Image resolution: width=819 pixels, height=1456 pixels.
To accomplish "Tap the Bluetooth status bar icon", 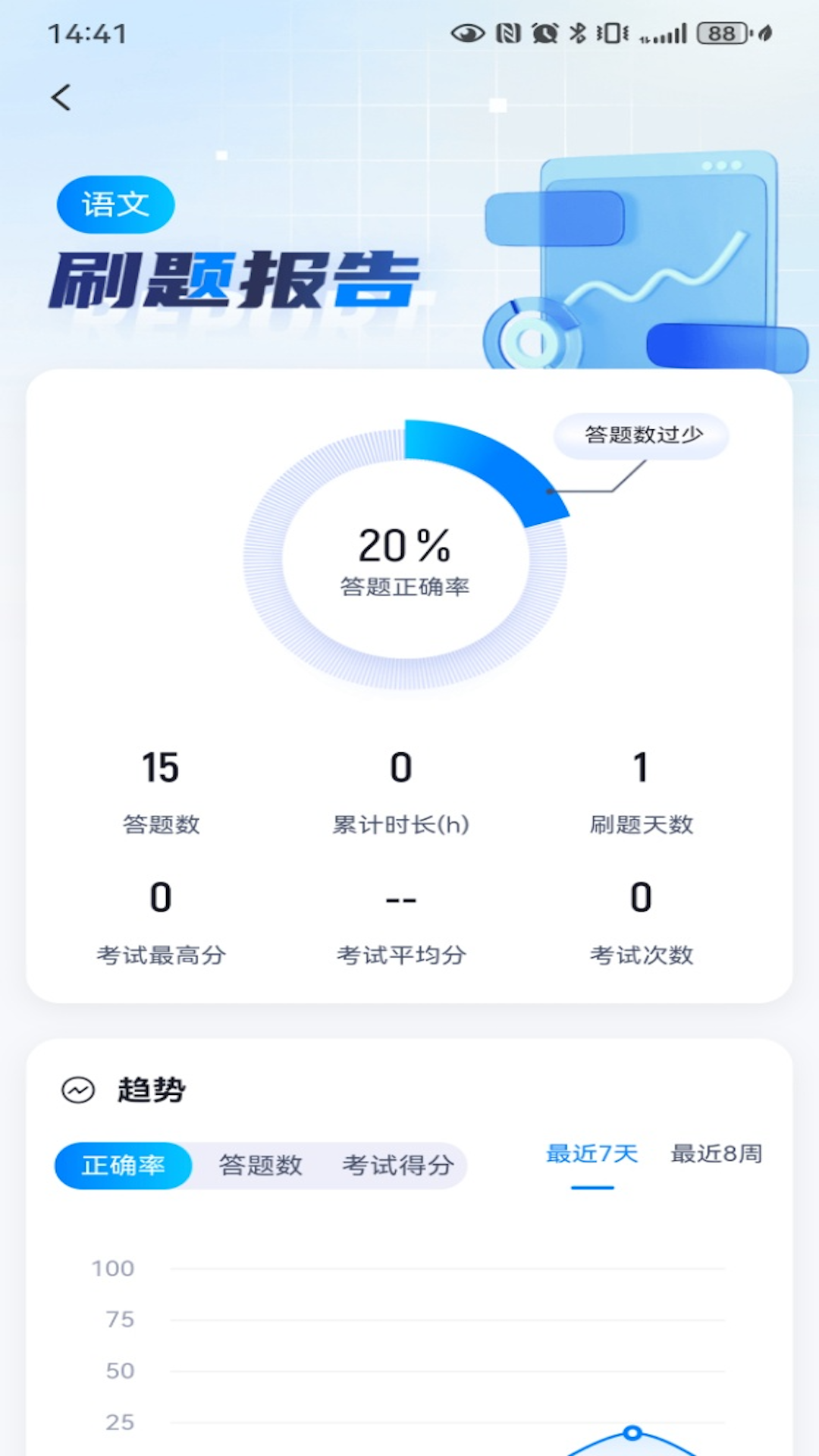I will [x=577, y=33].
